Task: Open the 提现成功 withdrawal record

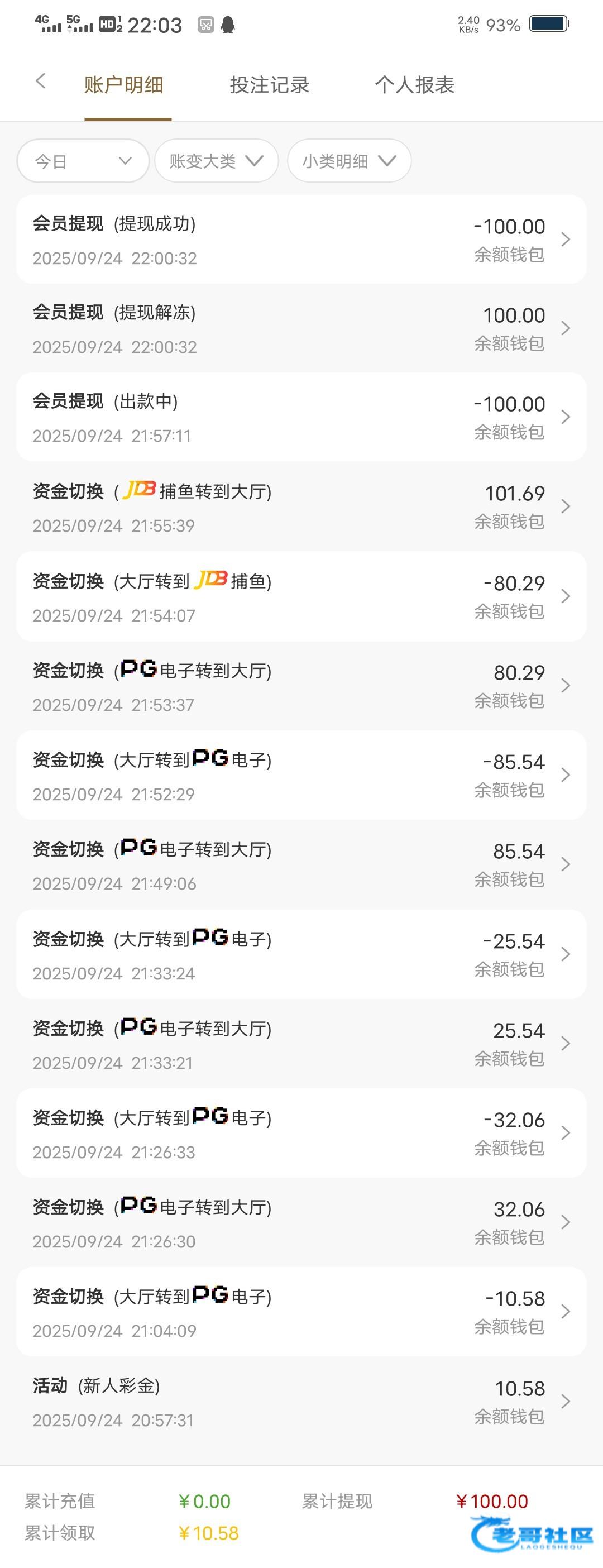Action: coord(301,239)
